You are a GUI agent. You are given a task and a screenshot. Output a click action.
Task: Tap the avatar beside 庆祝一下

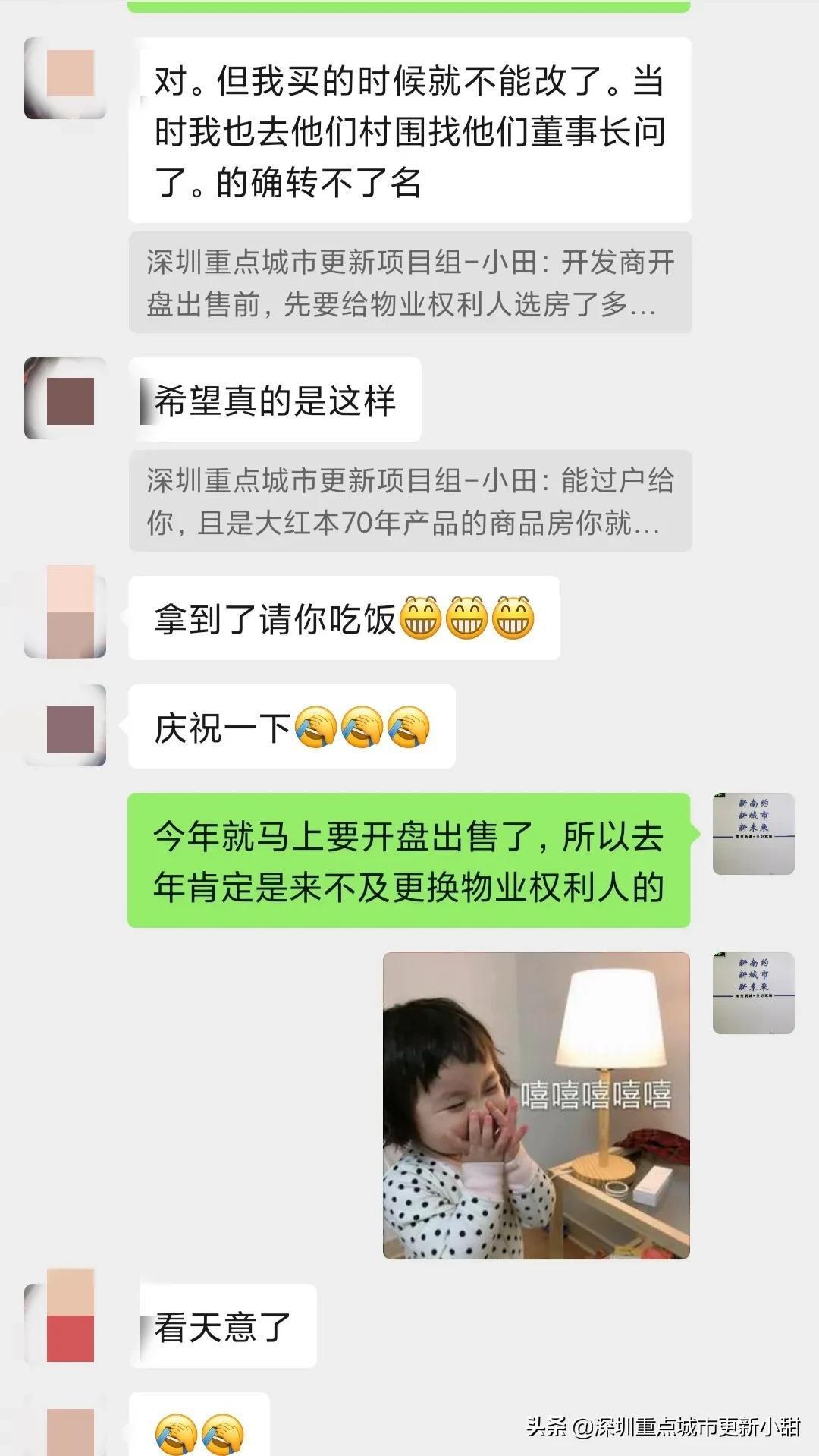(x=65, y=725)
